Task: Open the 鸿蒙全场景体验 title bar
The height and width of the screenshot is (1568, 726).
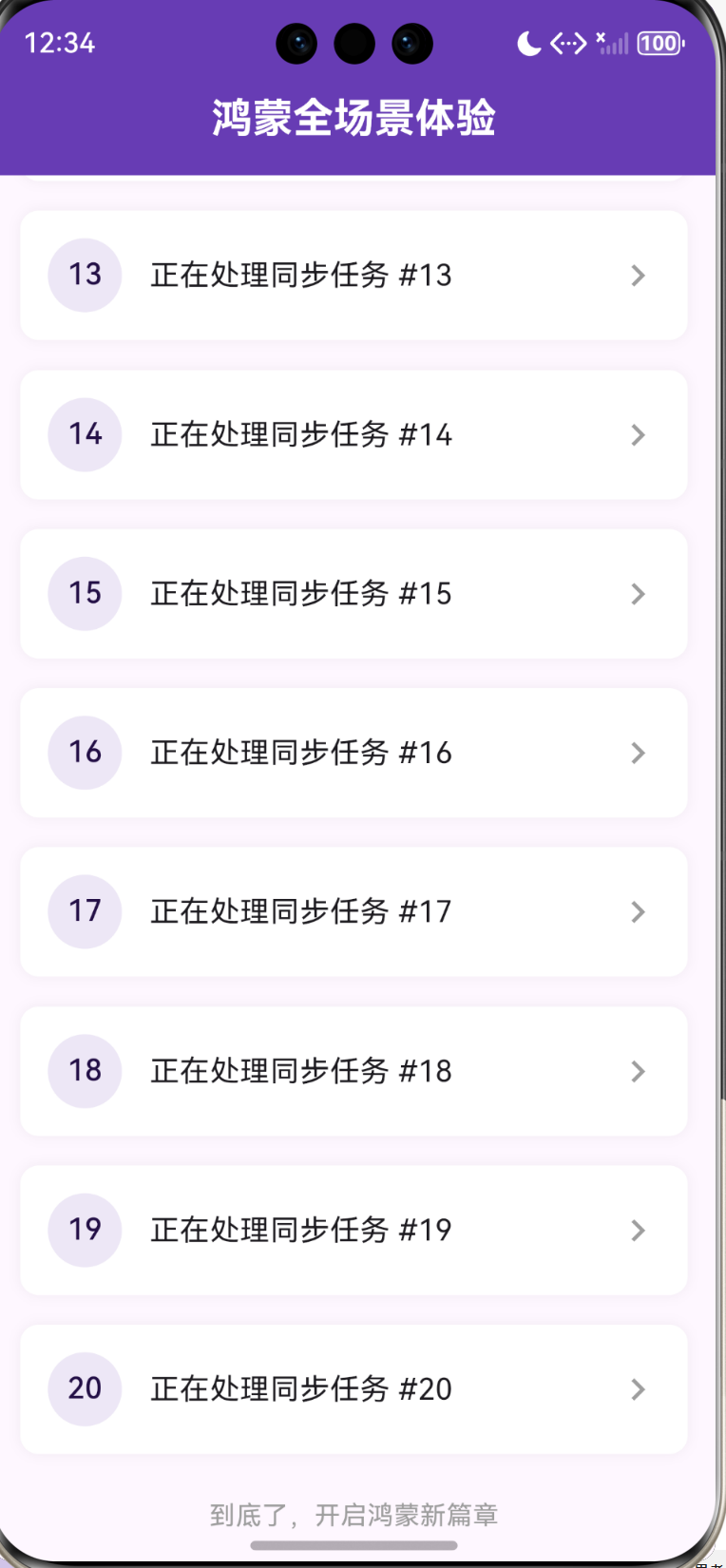Action: coord(353,120)
